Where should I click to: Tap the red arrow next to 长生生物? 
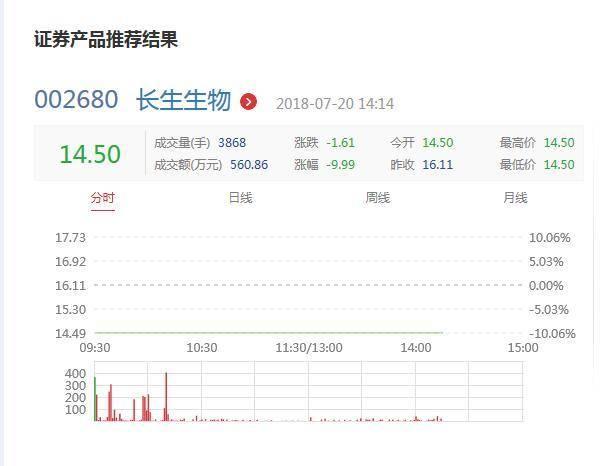coord(249,102)
